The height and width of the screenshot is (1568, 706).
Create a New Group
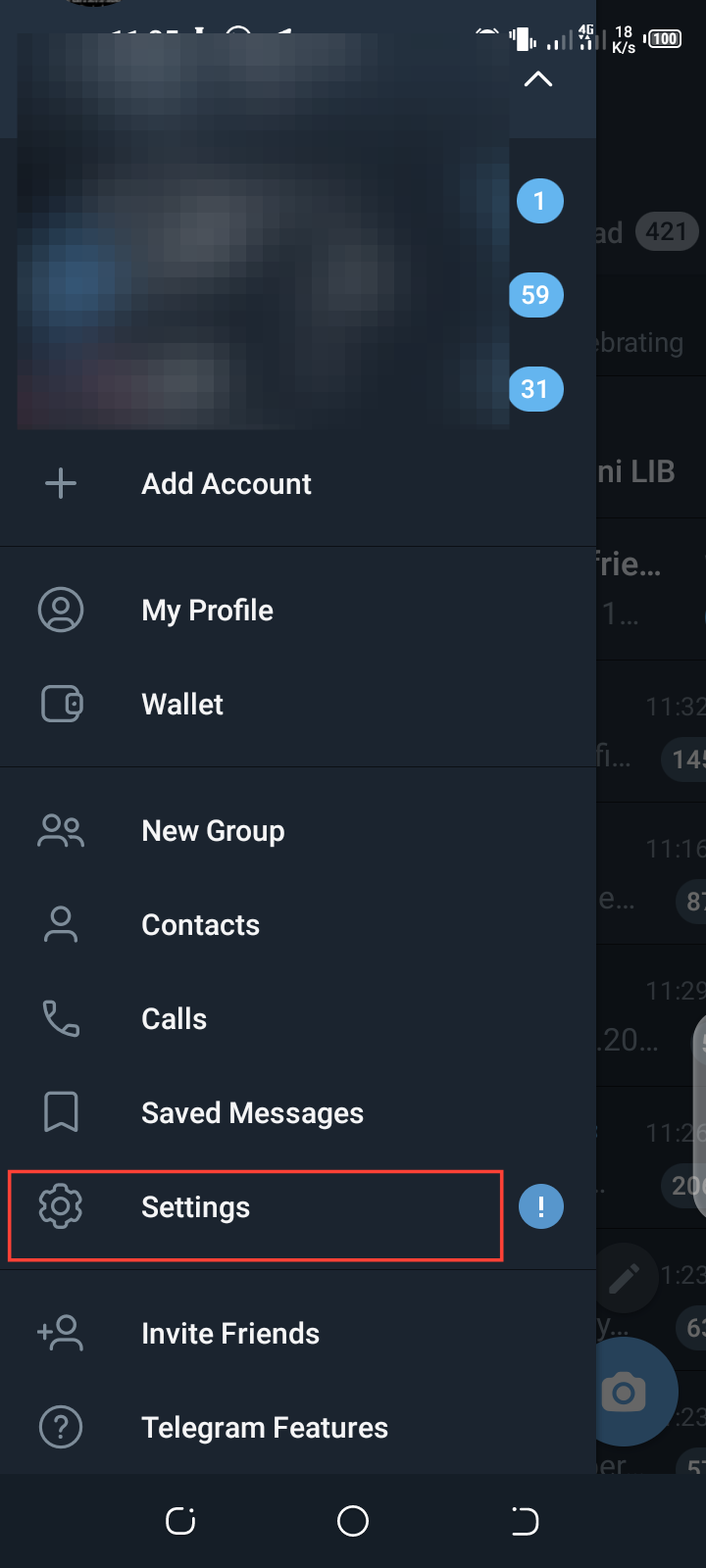point(213,831)
